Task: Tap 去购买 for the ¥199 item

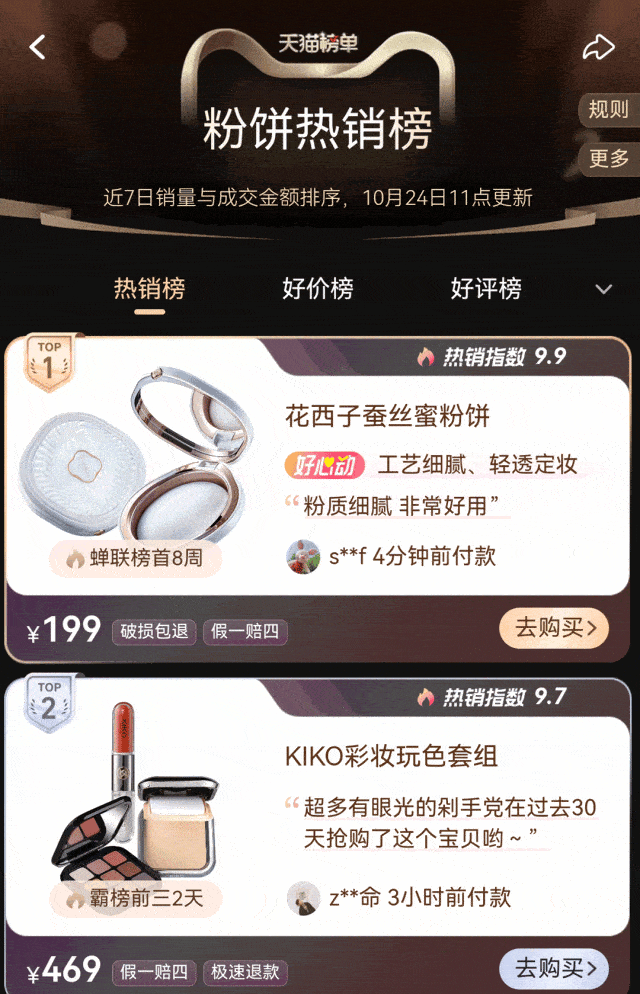Action: tap(554, 628)
